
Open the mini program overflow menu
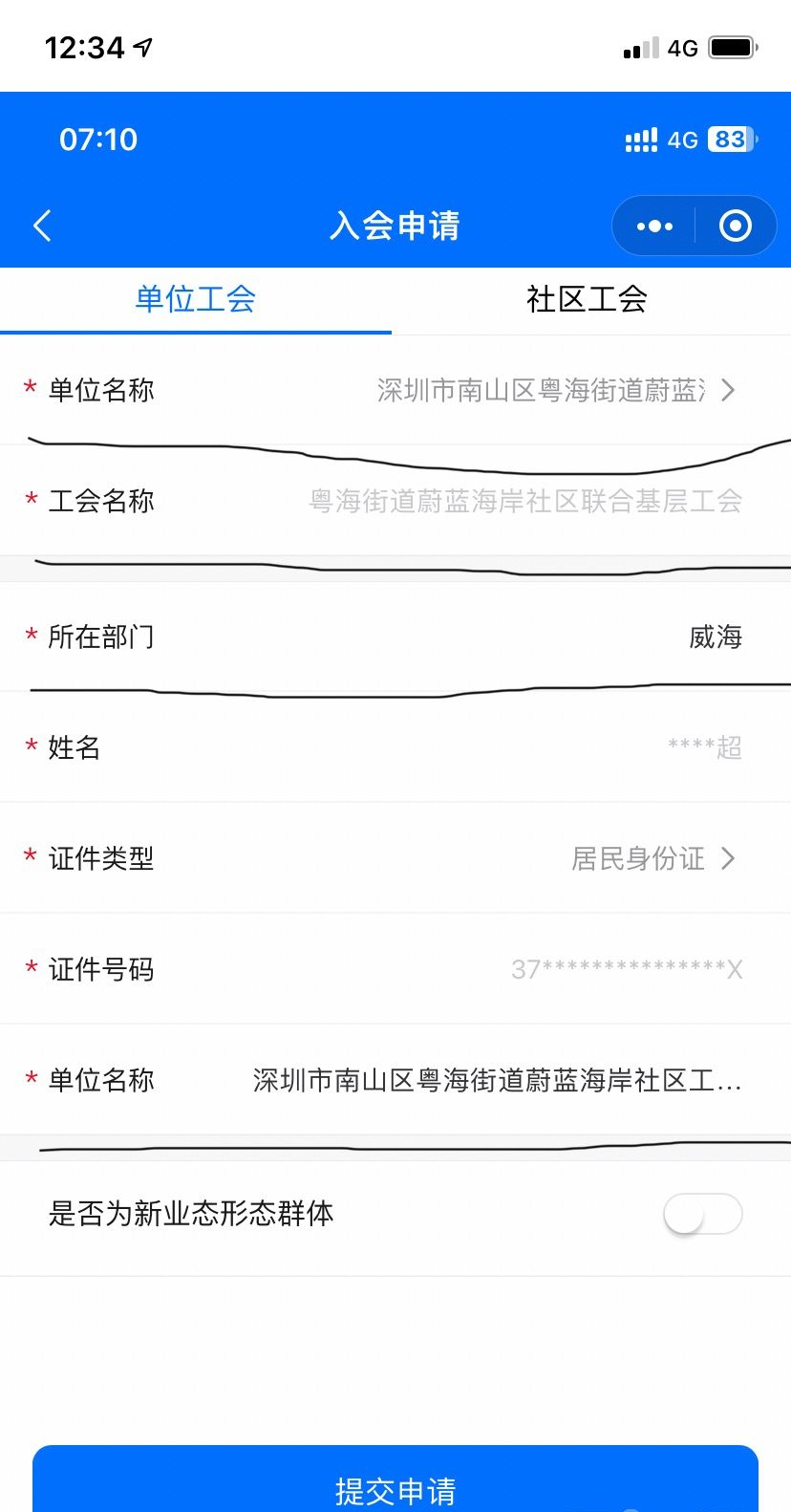654,226
